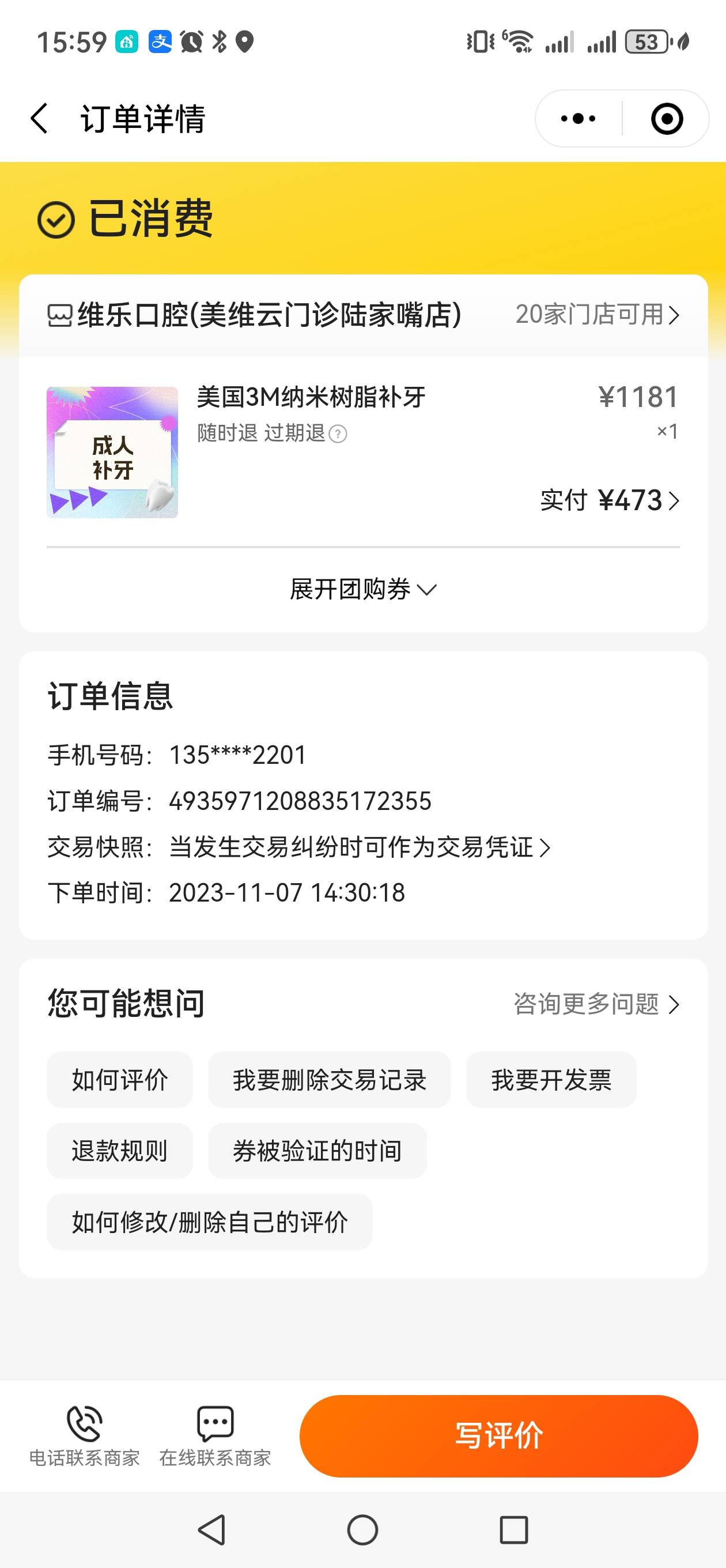Viewport: 726px width, 1568px height.
Task: Open the mini program three-dot menu
Action: click(x=578, y=118)
